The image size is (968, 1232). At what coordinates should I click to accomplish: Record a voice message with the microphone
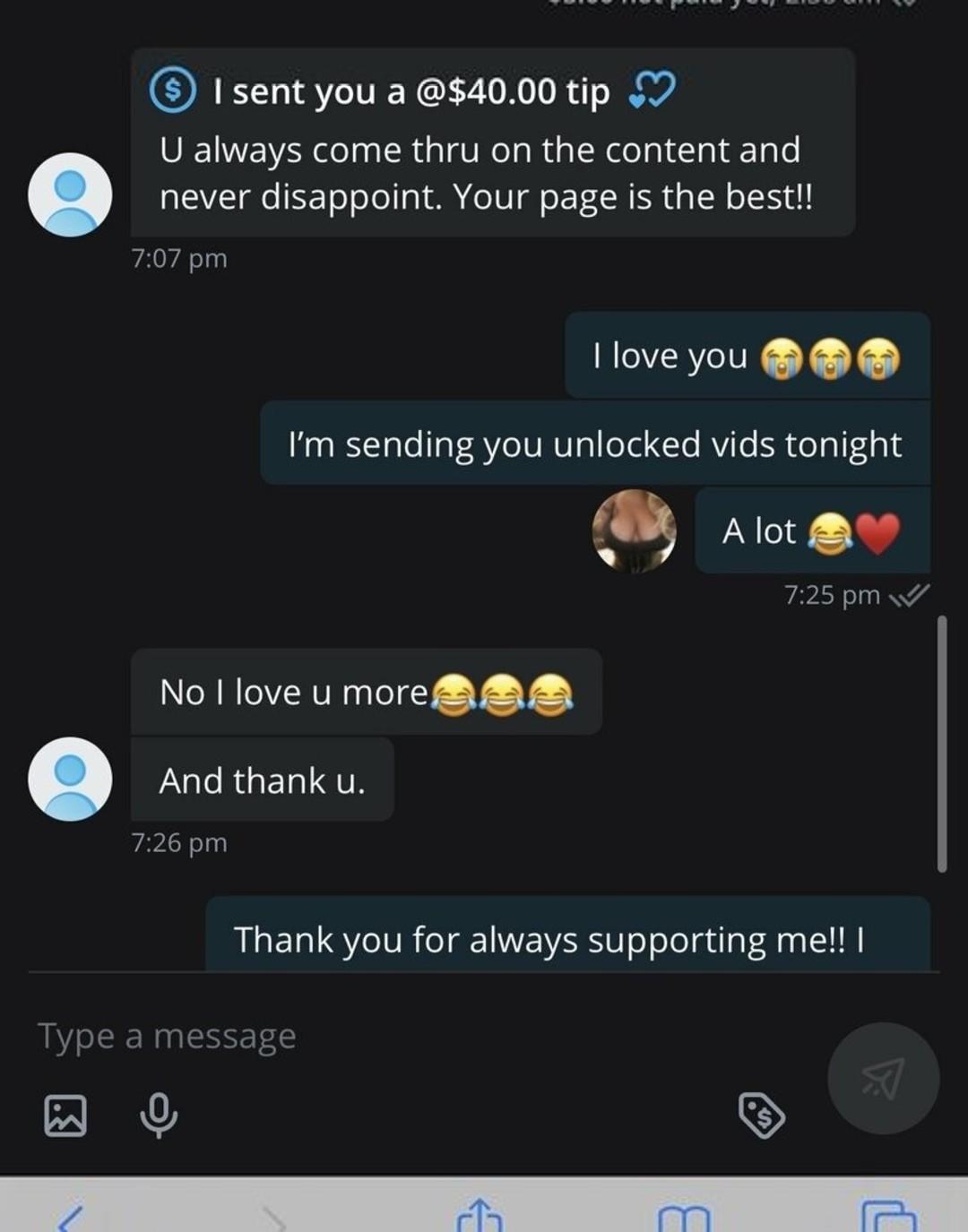159,1115
